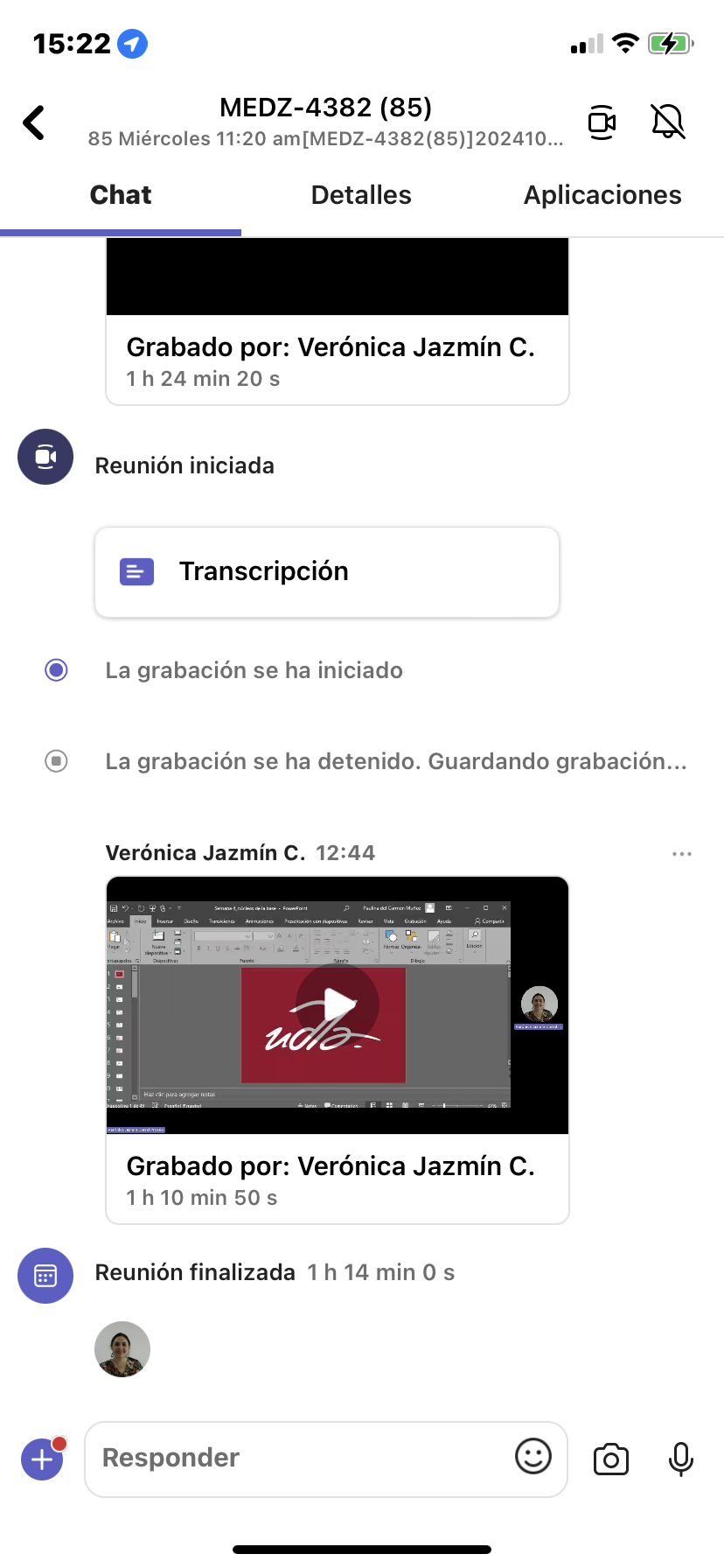This screenshot has height=1568, width=724.
Task: Toggle muted notifications bell
Action: point(668,122)
